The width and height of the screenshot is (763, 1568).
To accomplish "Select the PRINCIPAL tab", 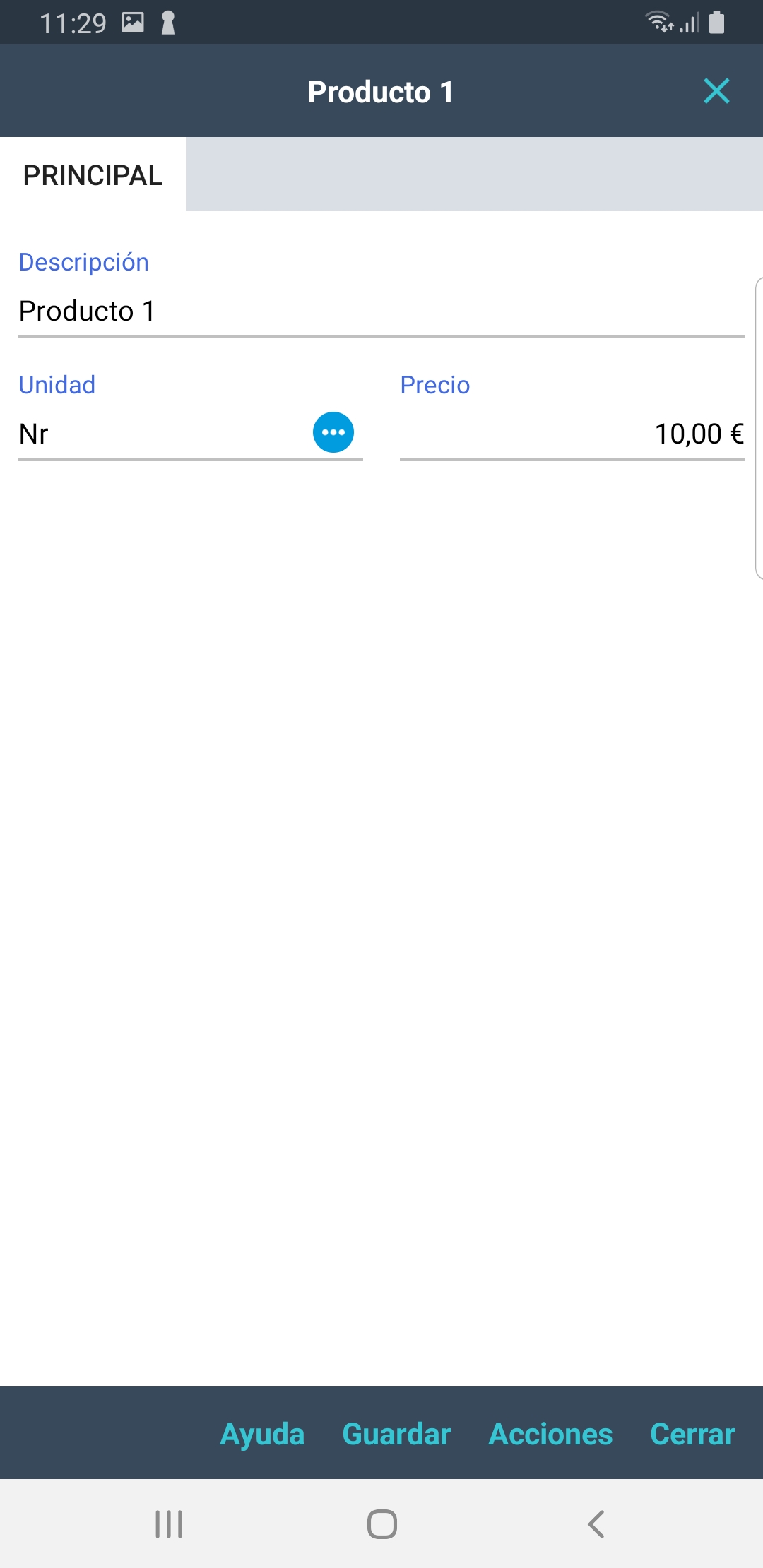I will pos(93,175).
